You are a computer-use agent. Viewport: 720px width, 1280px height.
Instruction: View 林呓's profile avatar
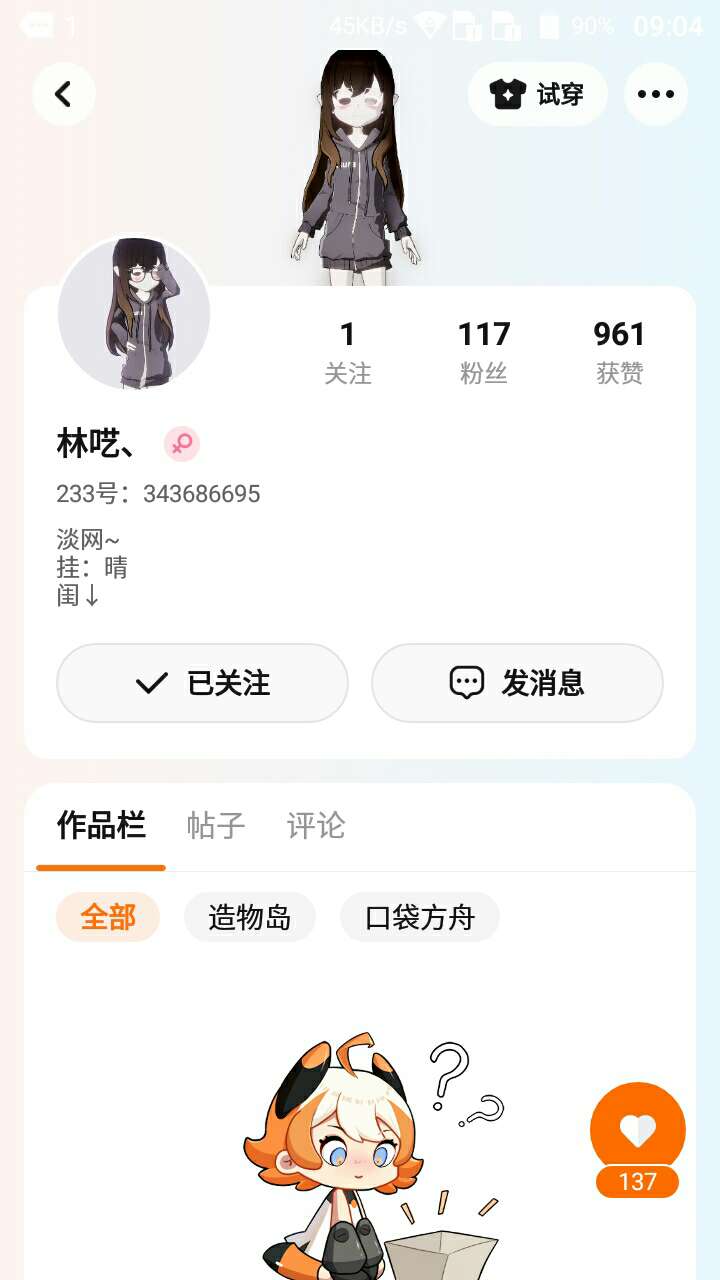click(133, 314)
